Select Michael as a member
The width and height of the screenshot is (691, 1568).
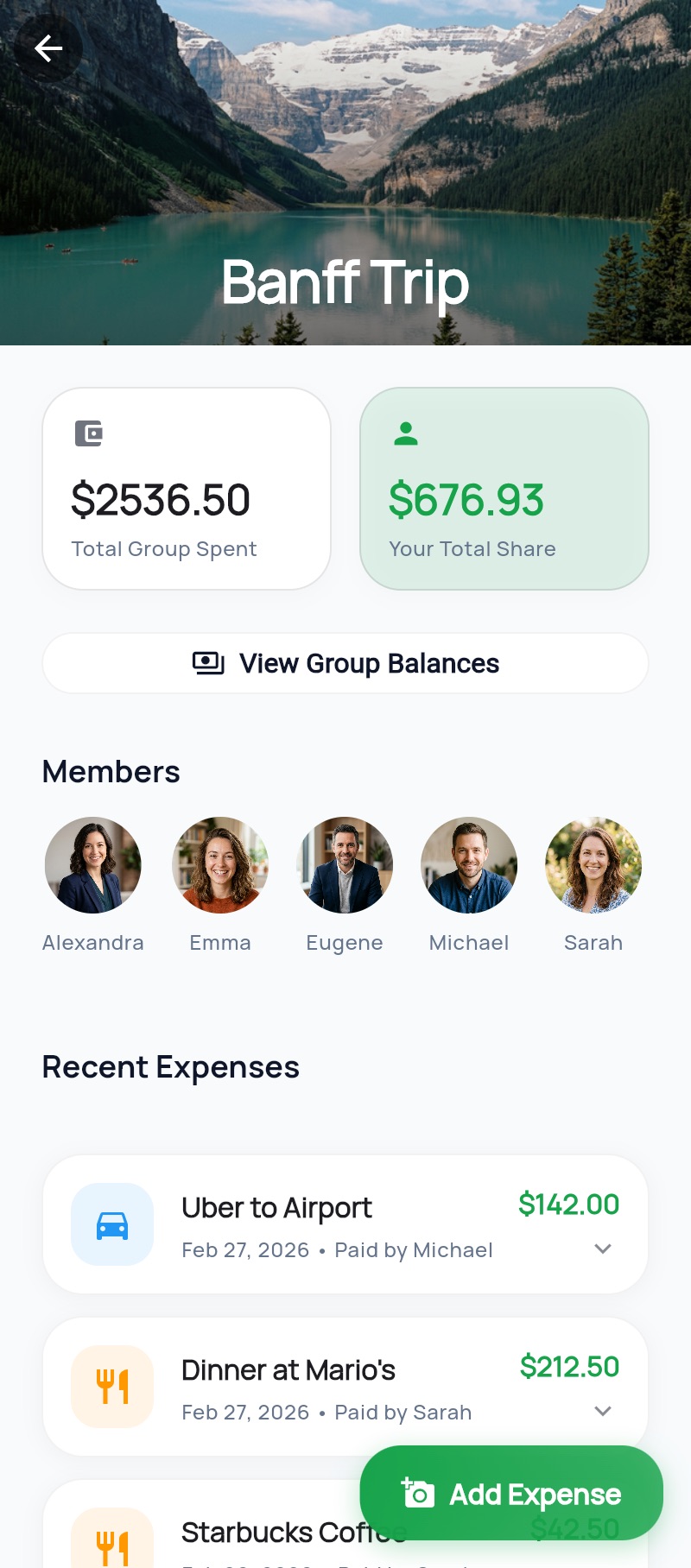(x=469, y=865)
